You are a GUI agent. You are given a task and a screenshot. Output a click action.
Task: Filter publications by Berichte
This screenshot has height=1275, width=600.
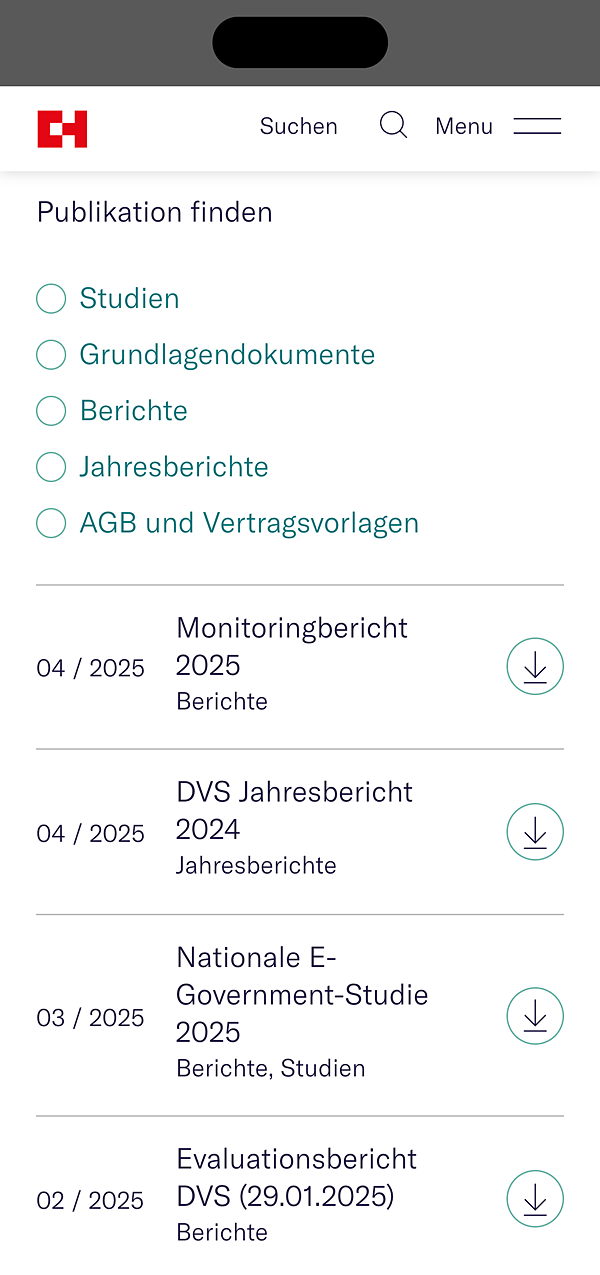pyautogui.click(x=112, y=410)
